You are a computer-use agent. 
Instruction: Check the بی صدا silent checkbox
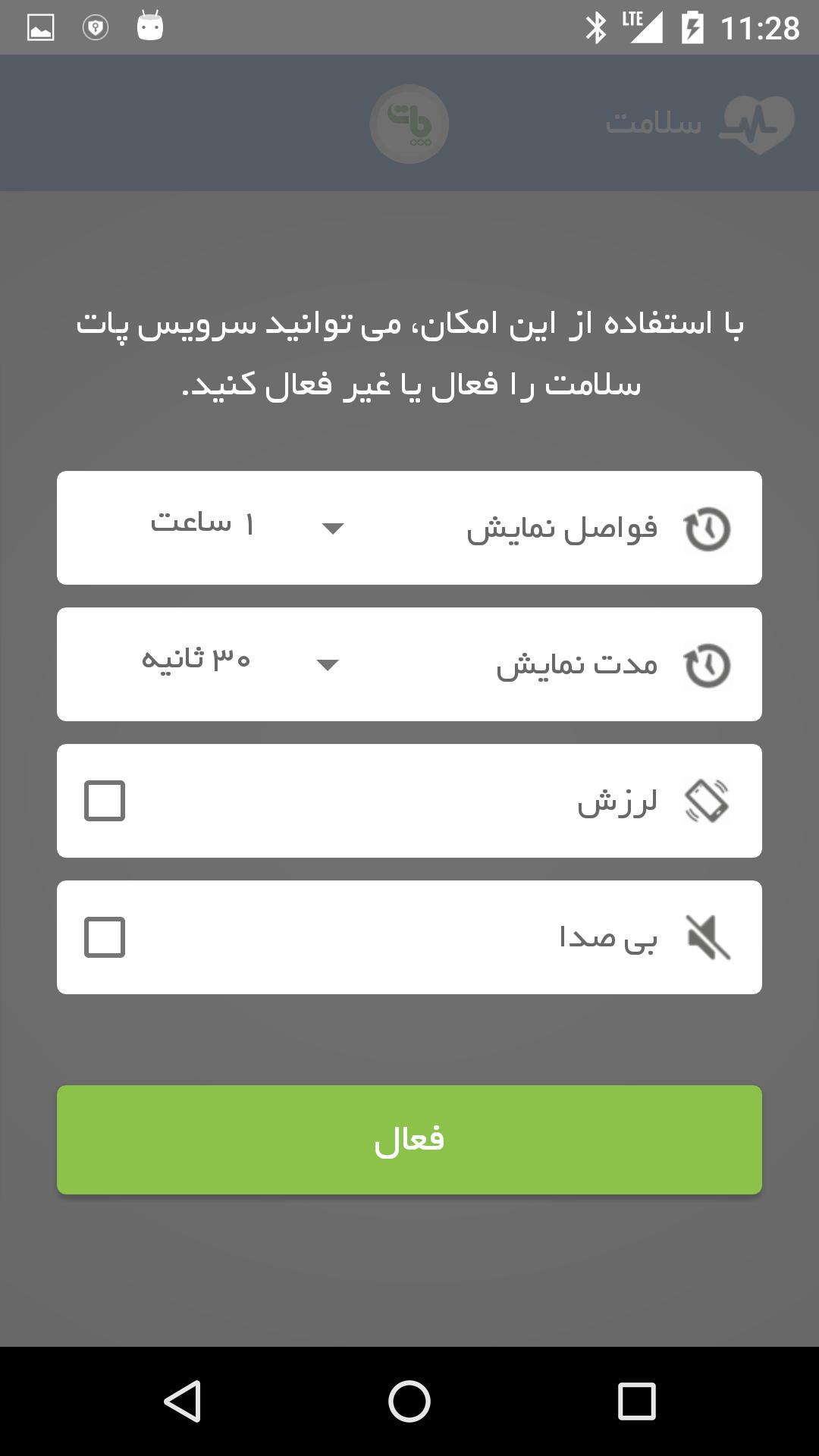(105, 937)
